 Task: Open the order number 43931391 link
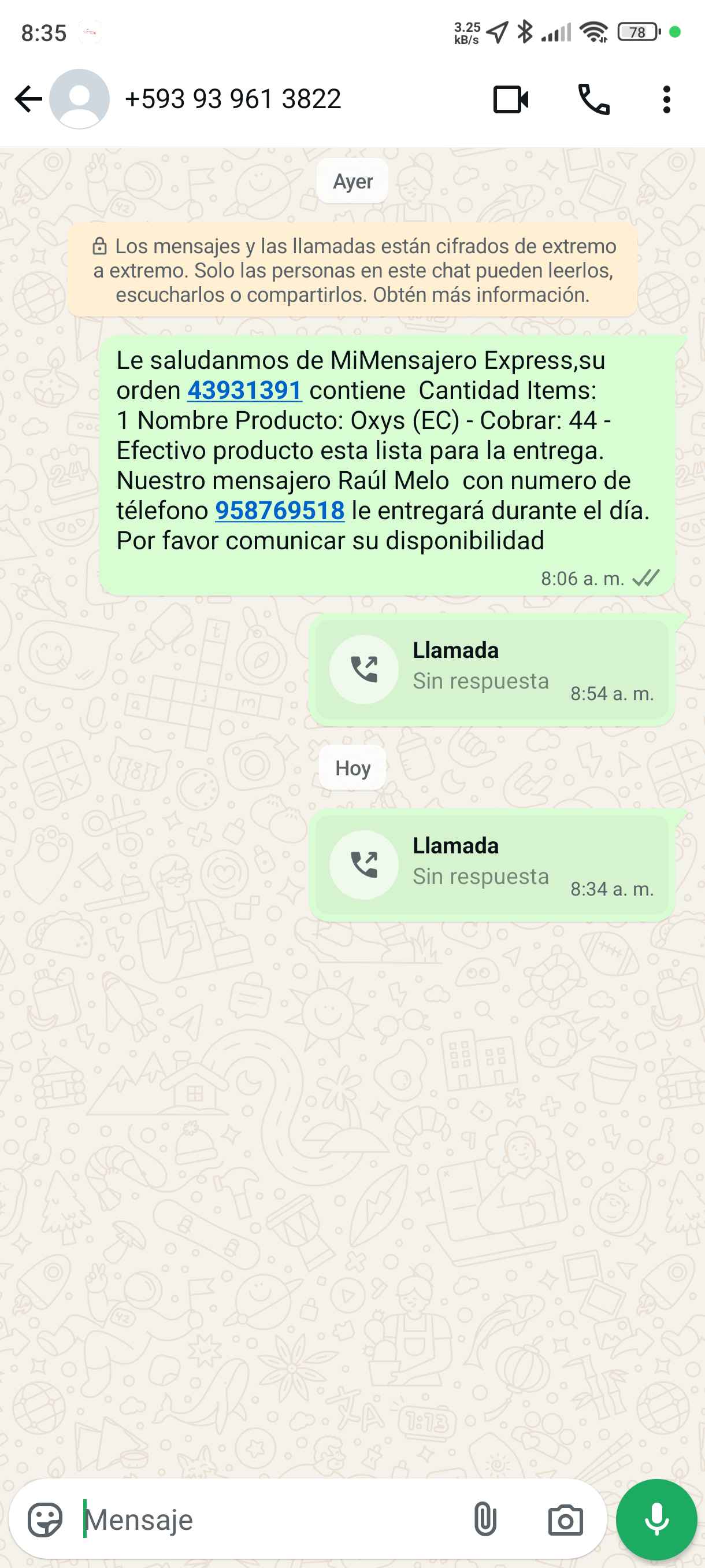click(244, 391)
